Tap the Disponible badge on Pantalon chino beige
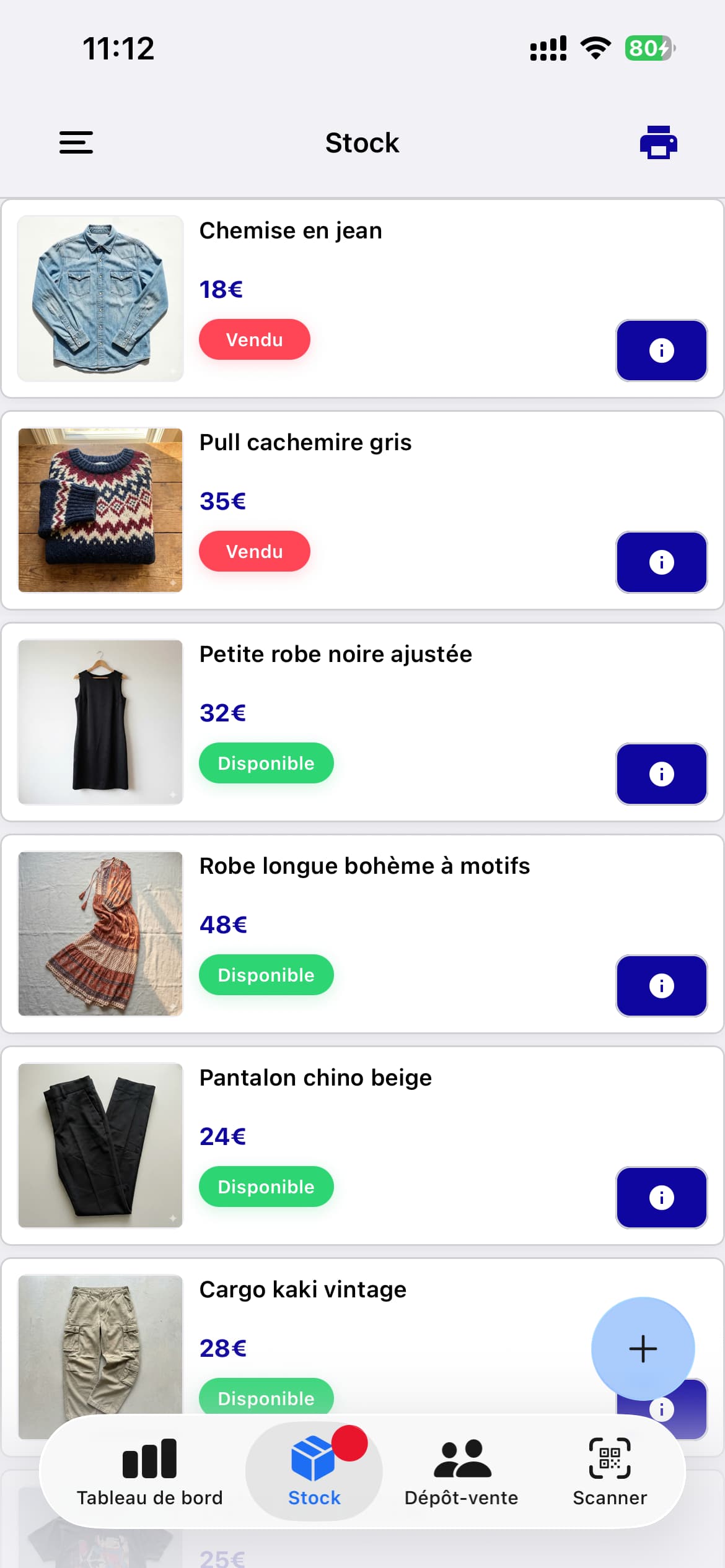 (x=266, y=1186)
